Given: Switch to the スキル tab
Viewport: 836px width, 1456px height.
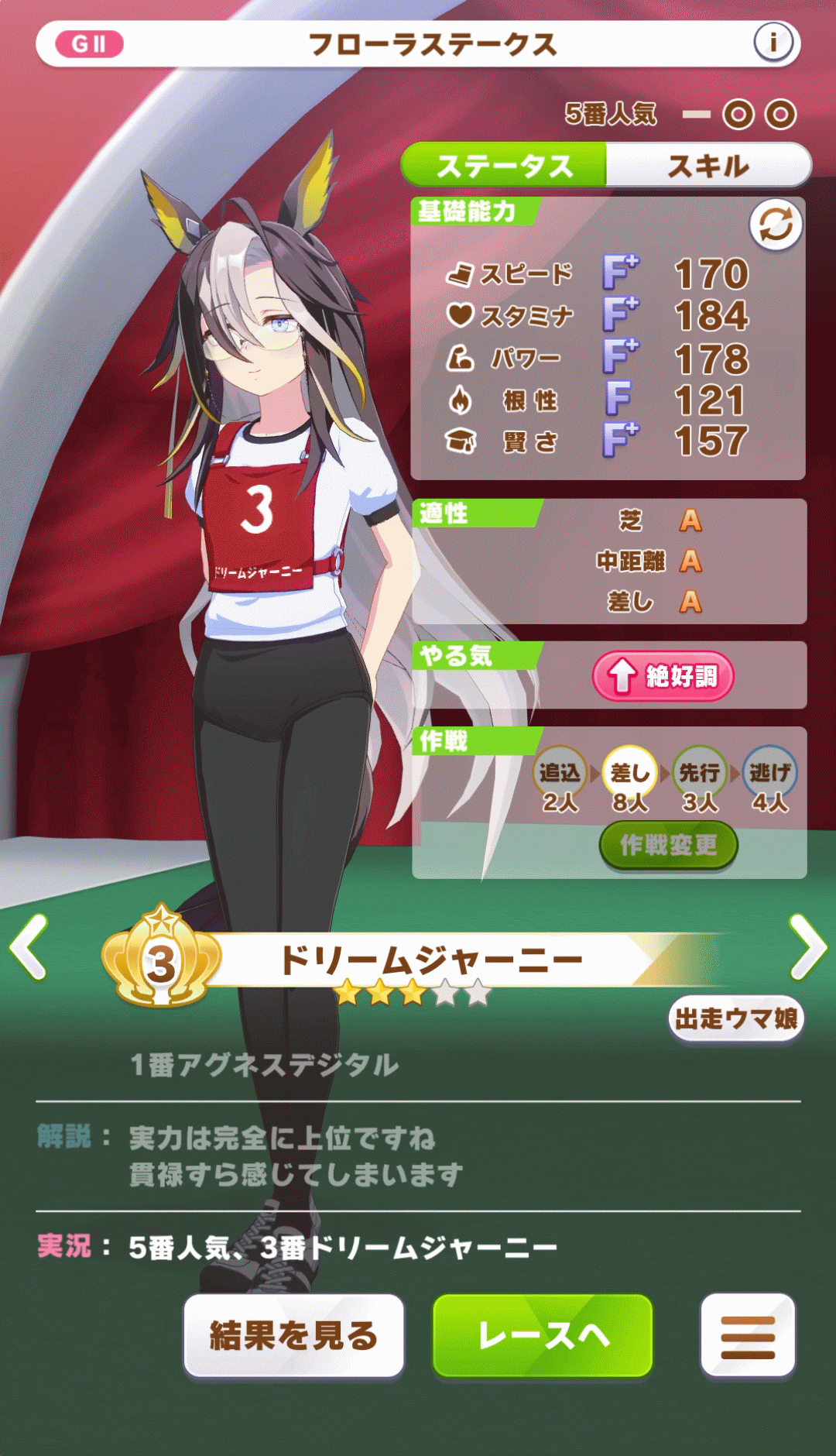Looking at the screenshot, I should click(x=708, y=165).
